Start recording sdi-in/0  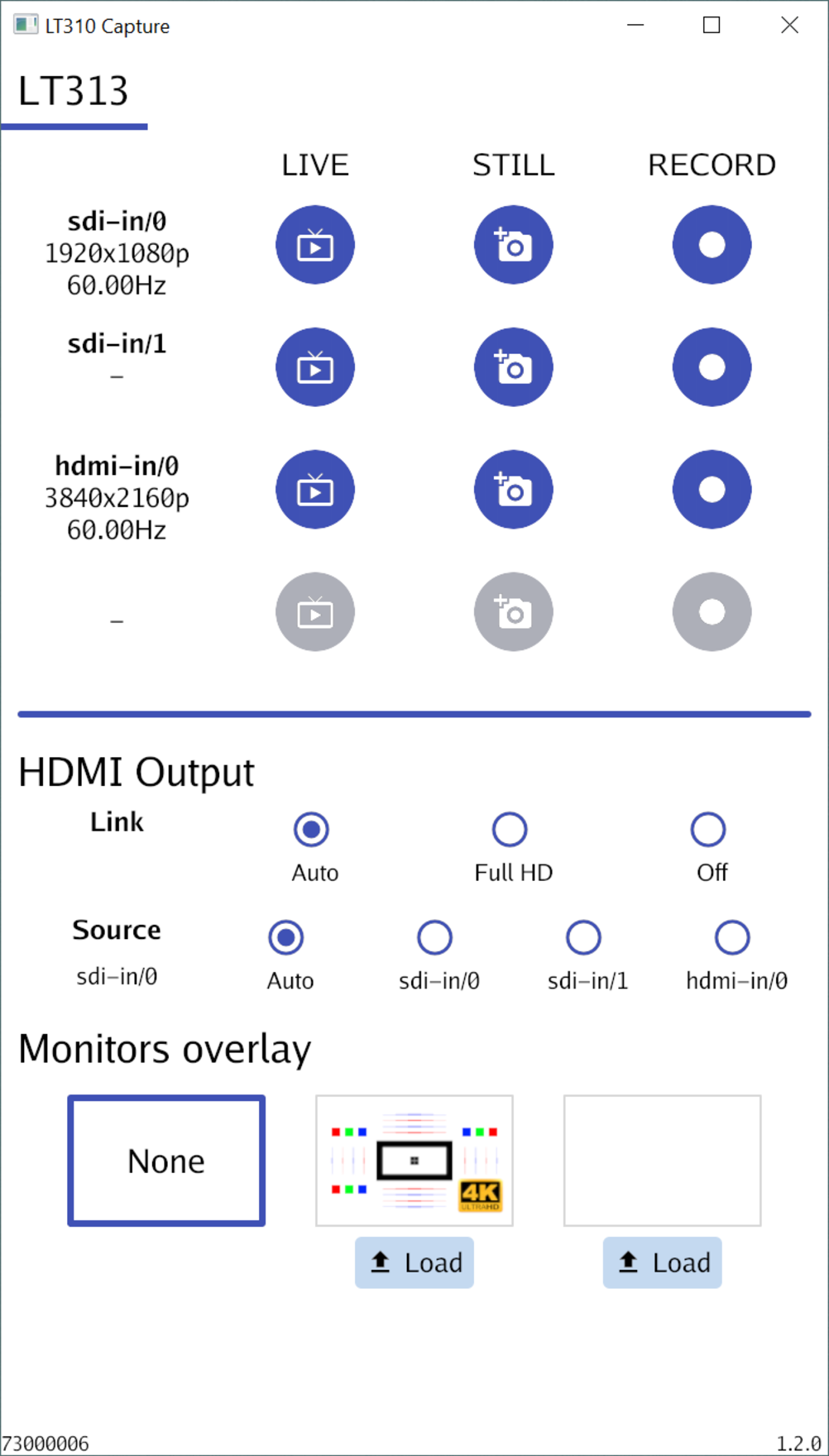tap(712, 245)
